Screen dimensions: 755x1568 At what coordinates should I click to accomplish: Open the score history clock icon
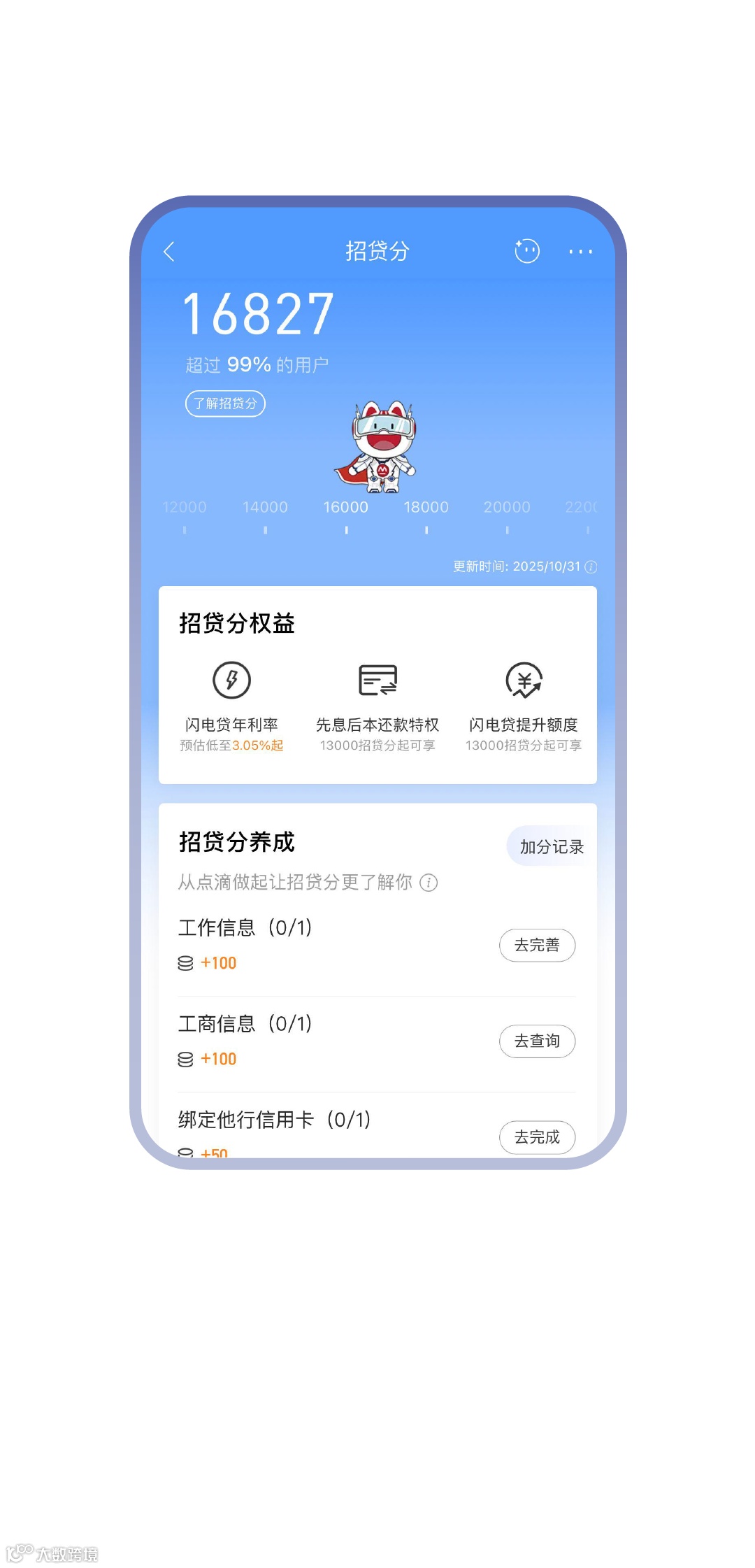point(526,252)
